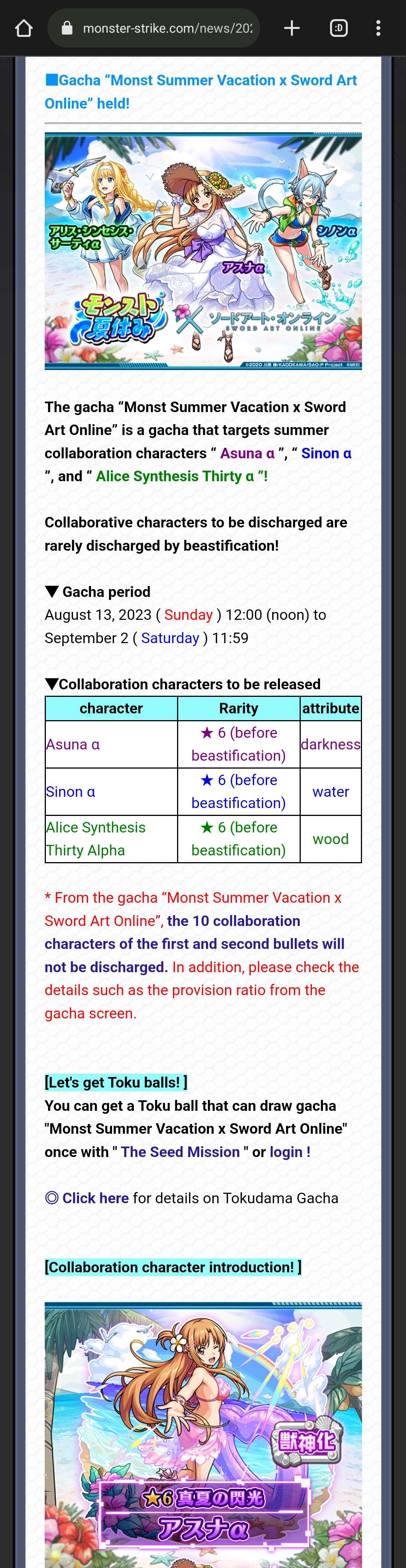
Task: Open the browser overflow menu
Action: [x=378, y=28]
